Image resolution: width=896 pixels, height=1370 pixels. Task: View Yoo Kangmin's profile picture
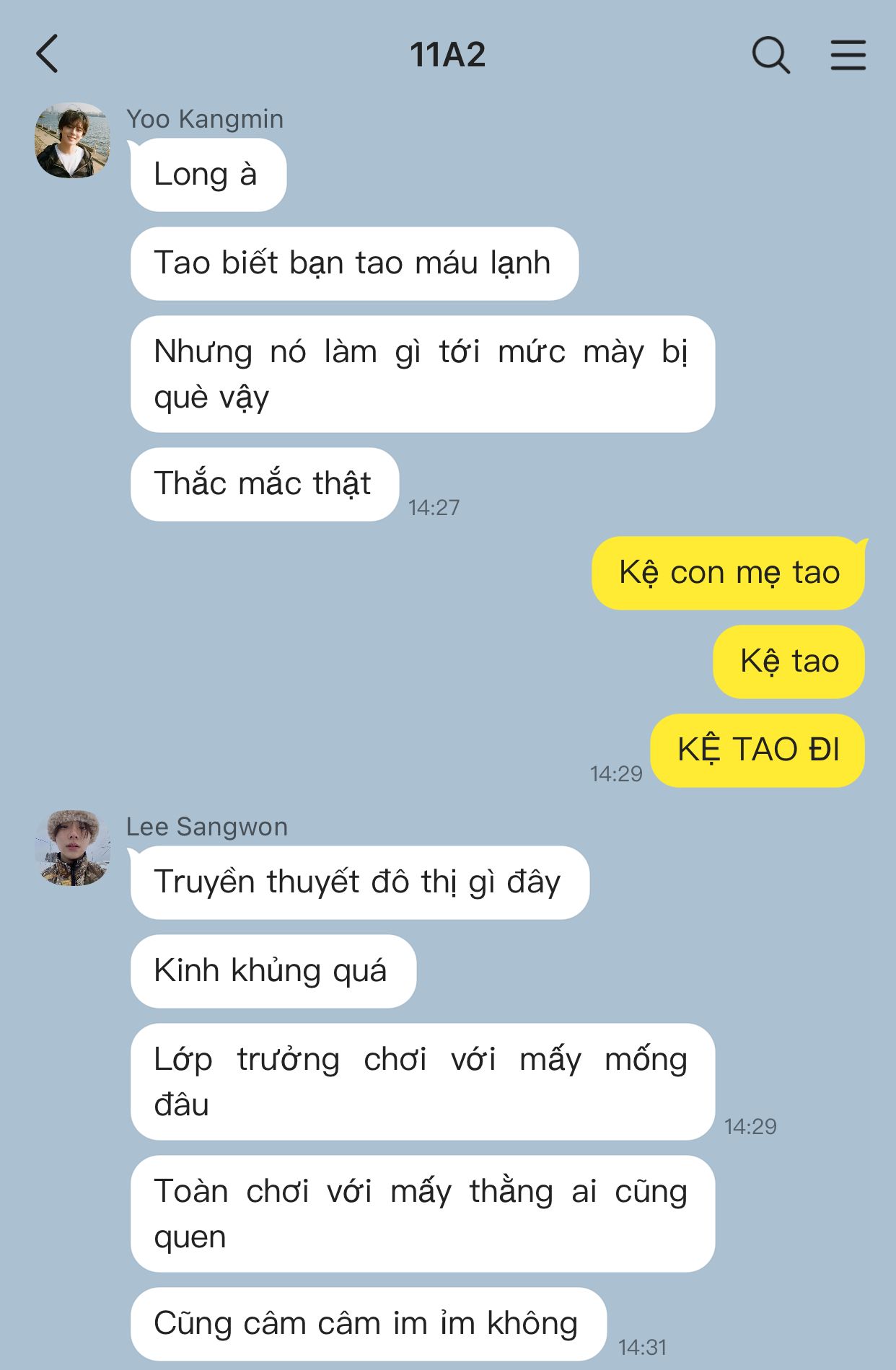tap(72, 141)
